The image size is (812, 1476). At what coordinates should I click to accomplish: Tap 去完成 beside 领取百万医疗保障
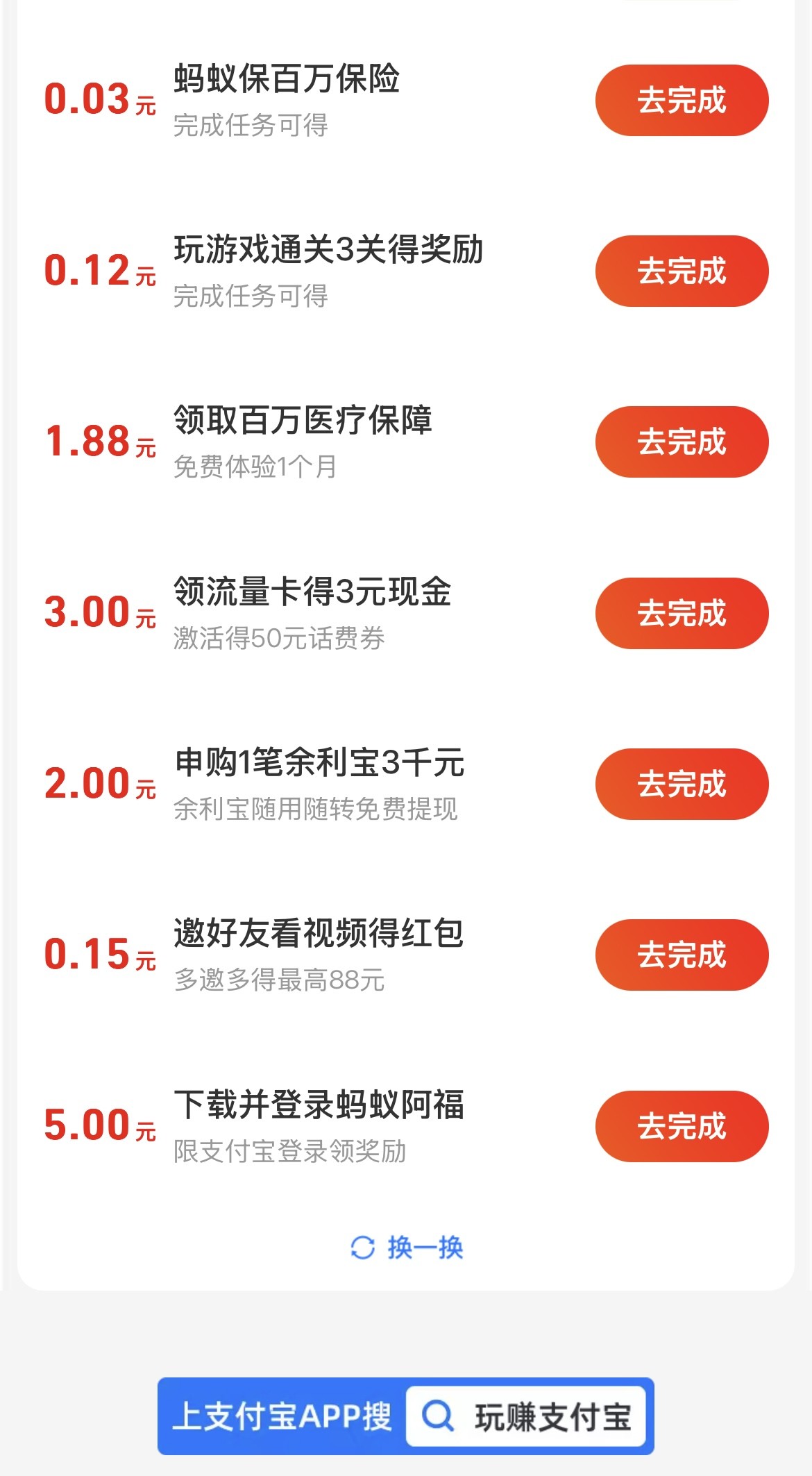point(682,442)
